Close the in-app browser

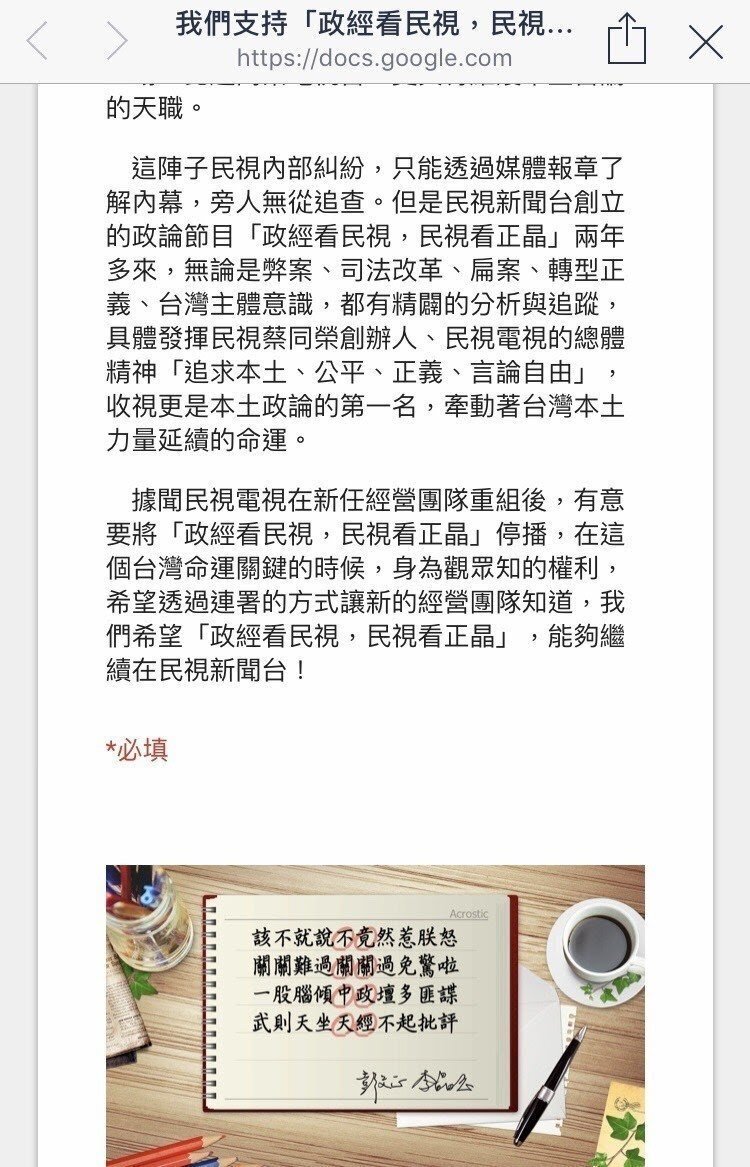coord(706,41)
